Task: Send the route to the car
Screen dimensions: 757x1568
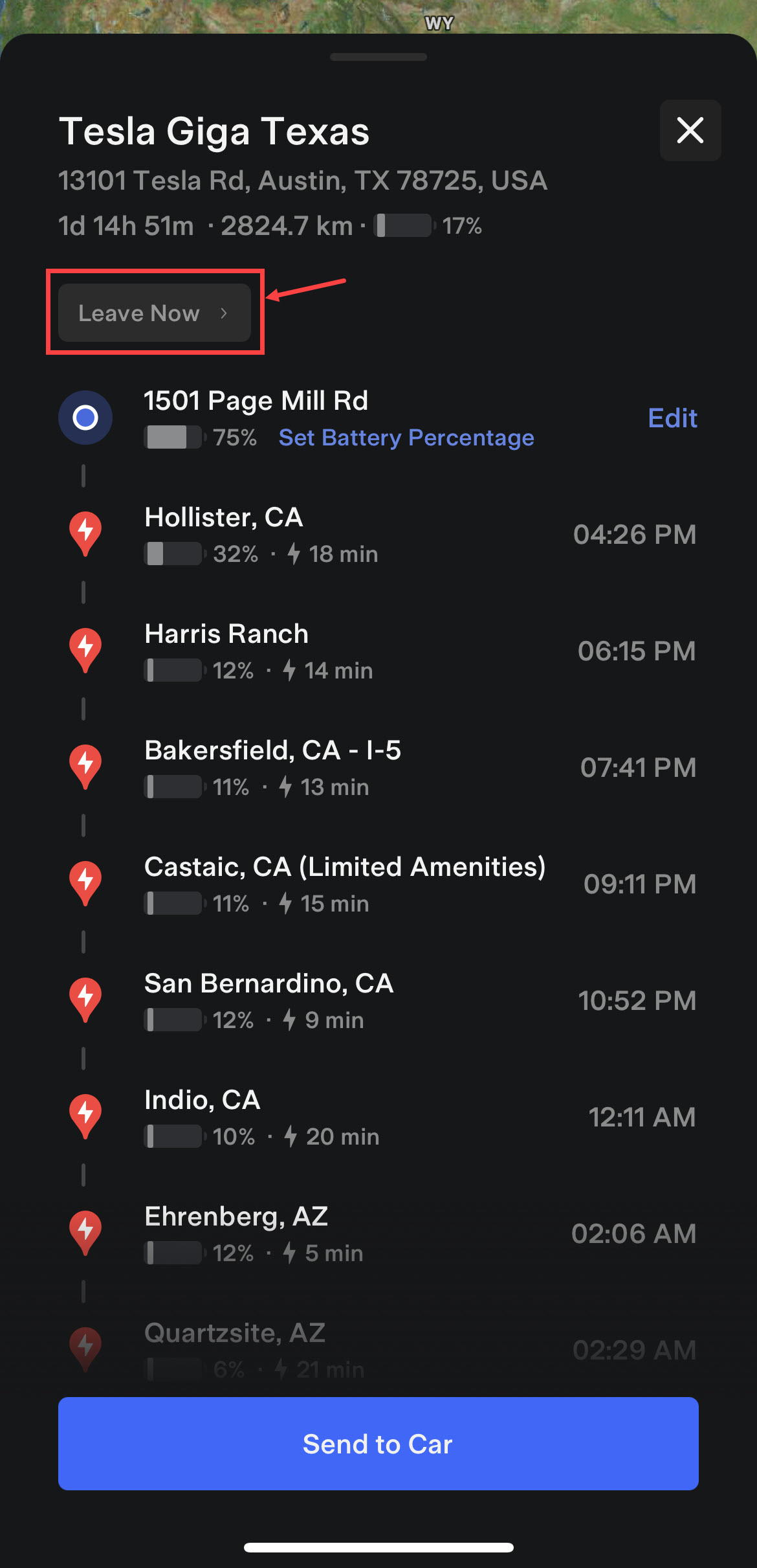Action: point(378,1443)
